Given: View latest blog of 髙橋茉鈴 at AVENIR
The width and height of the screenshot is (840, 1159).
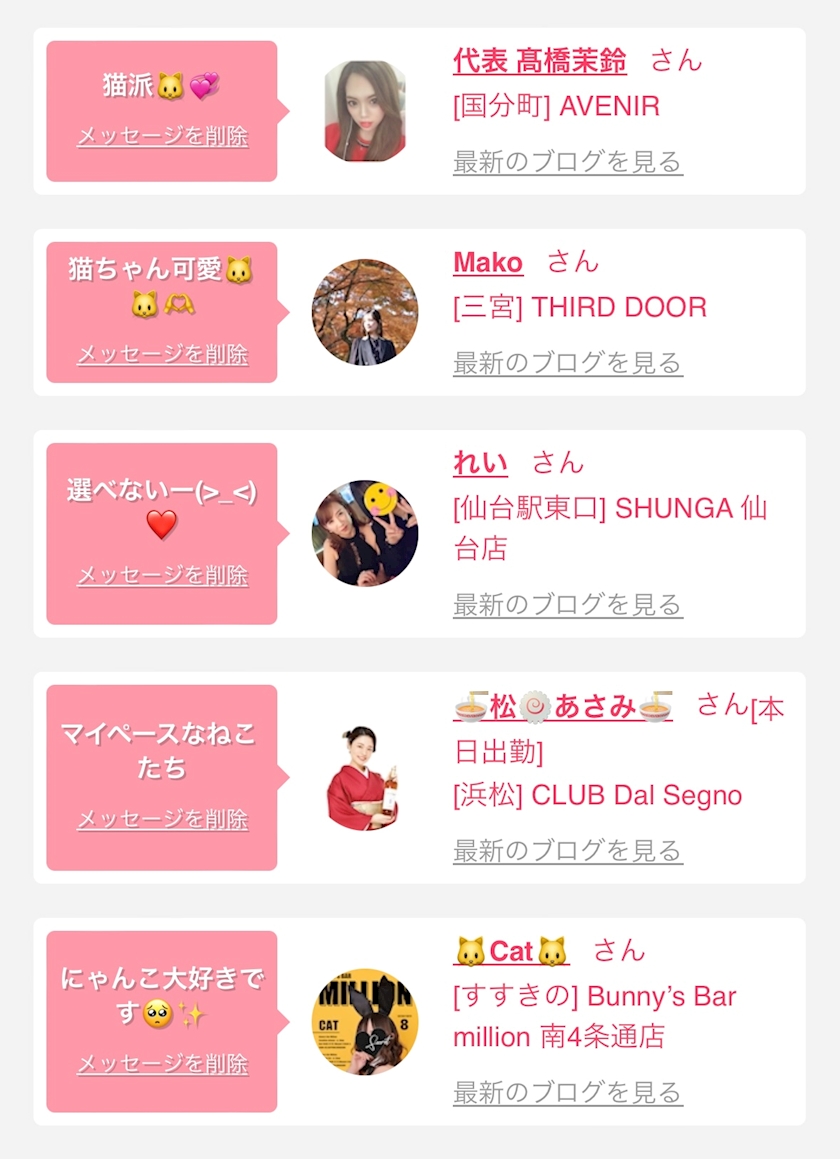Looking at the screenshot, I should click(568, 161).
